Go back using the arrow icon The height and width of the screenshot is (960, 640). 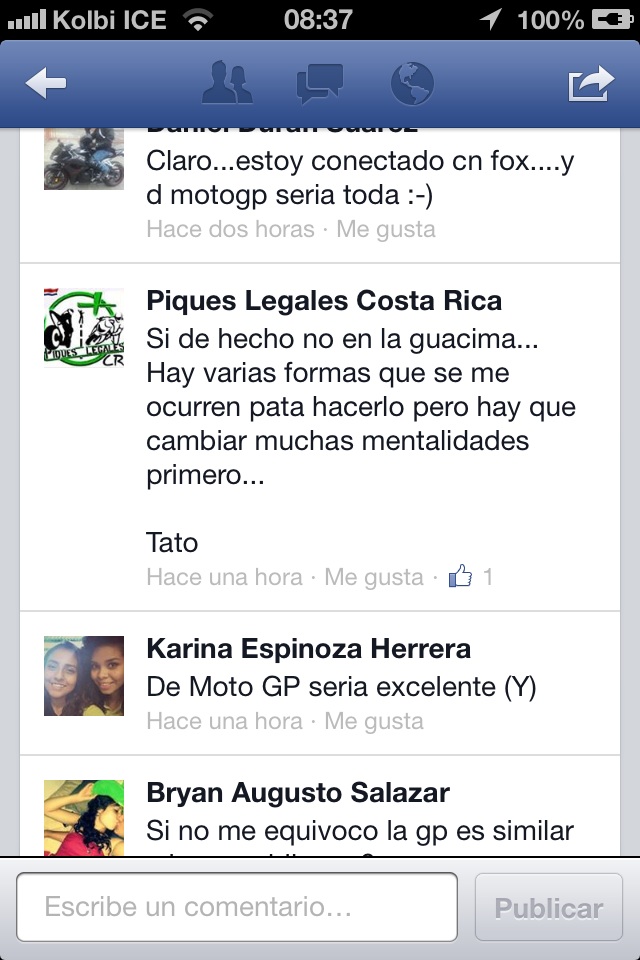[45, 84]
